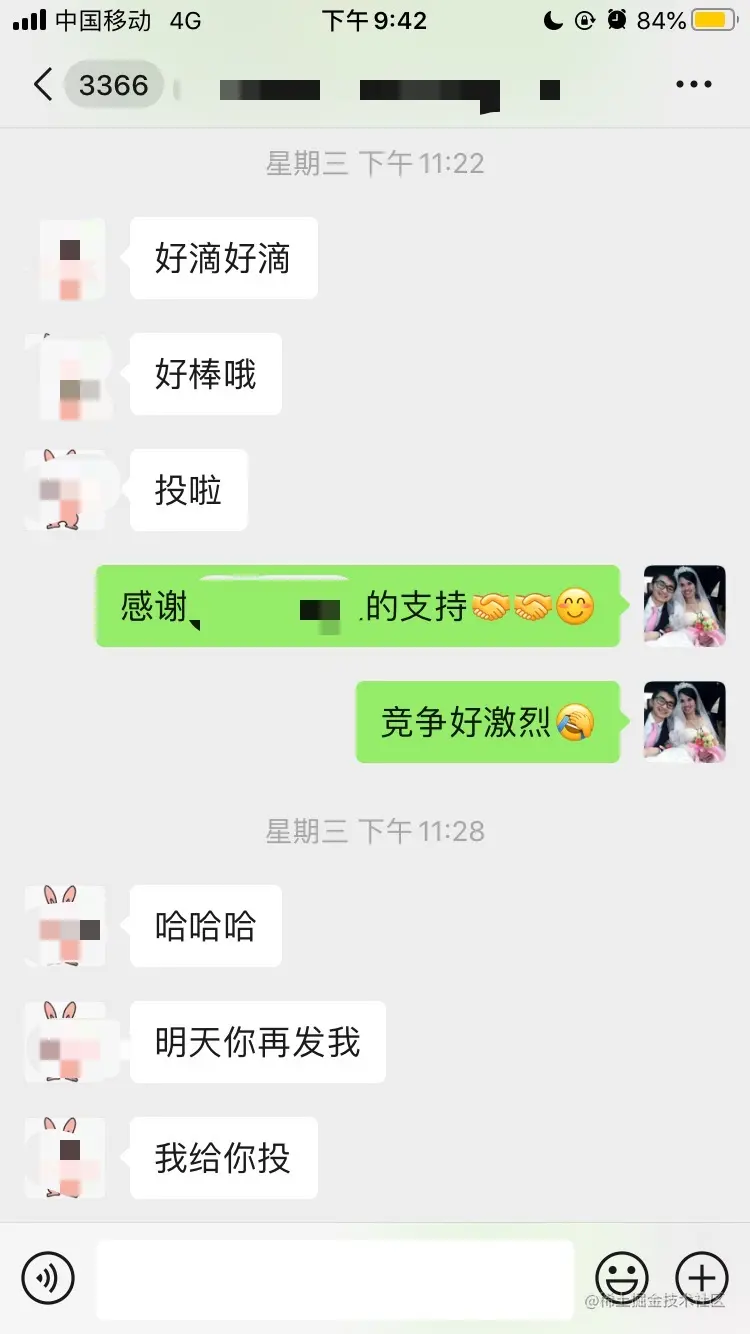The height and width of the screenshot is (1334, 750).
Task: Tap own avatar beside 竞争好激烈 message
Action: (x=685, y=723)
